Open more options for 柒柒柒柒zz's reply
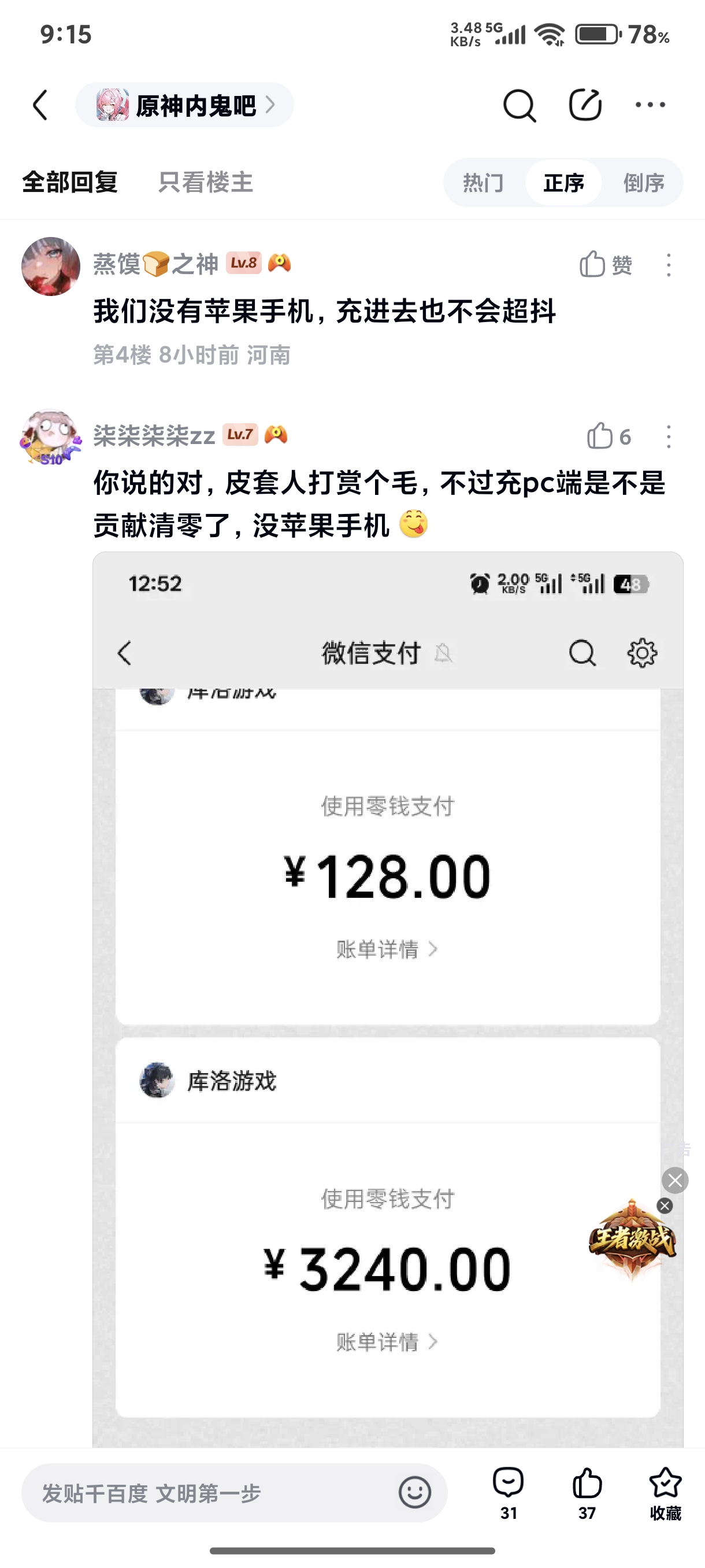Screen dimensions: 705x1568 click(x=669, y=437)
